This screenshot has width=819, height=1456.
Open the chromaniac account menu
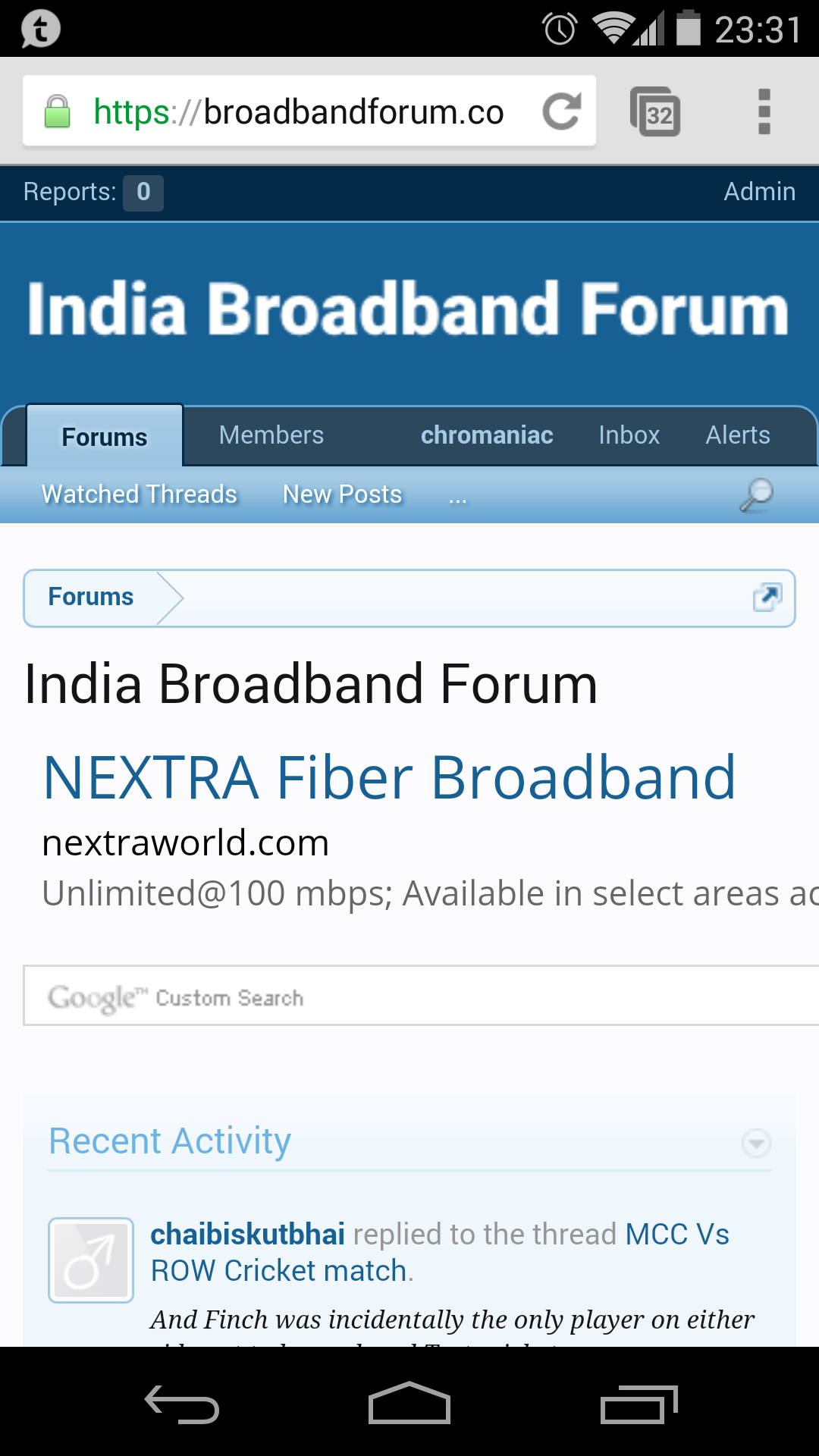tap(487, 435)
